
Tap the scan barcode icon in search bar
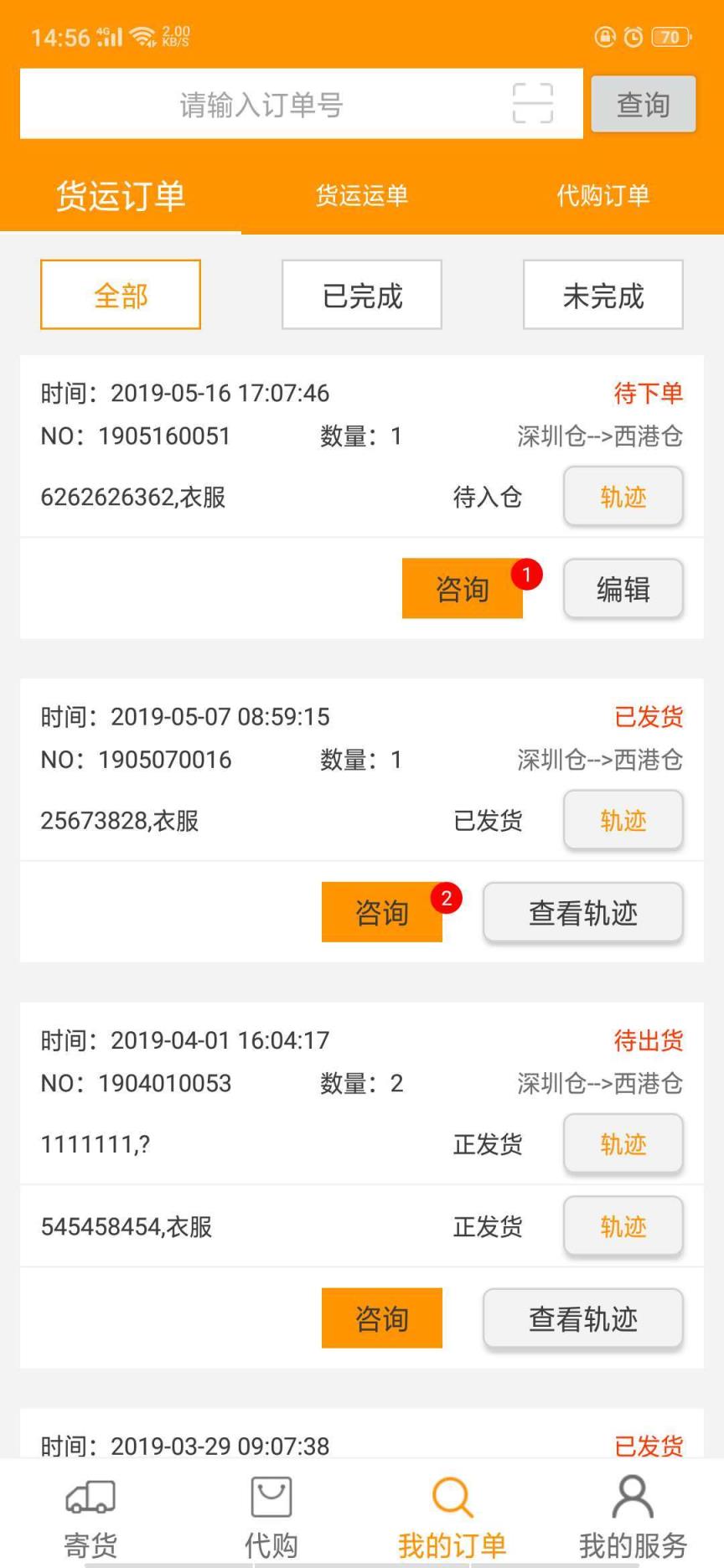[535, 103]
